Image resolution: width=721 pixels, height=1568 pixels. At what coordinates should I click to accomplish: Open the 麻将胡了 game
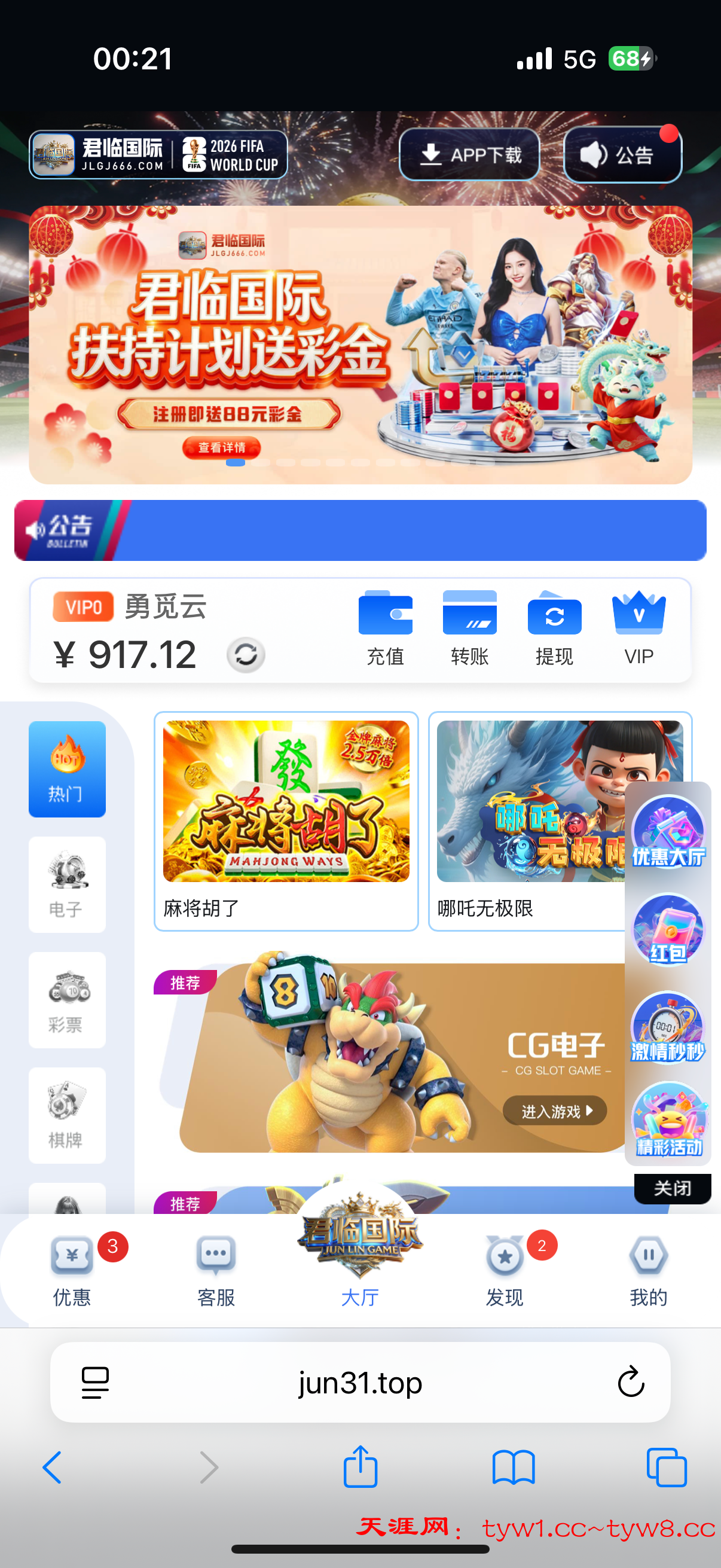click(286, 820)
